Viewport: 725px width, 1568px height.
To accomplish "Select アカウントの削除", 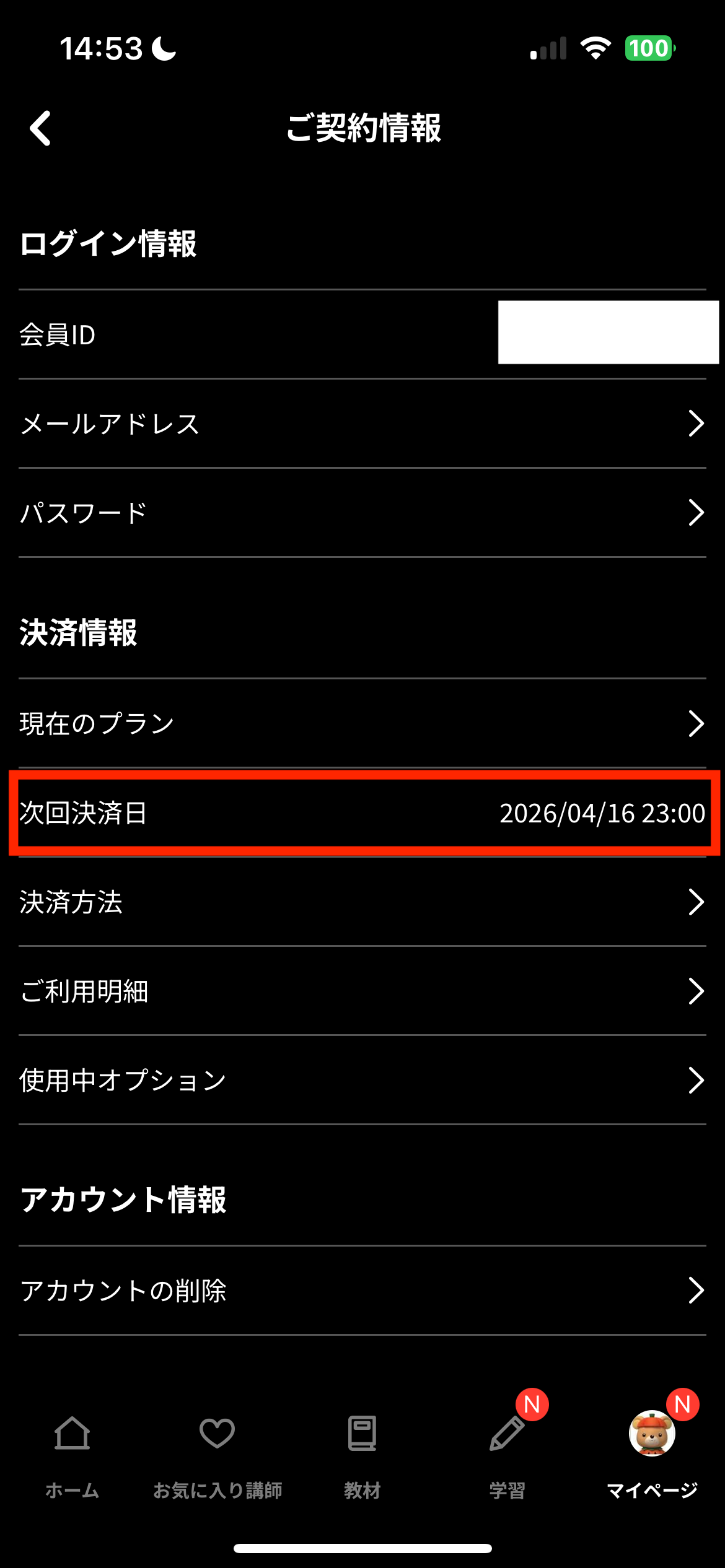I will click(x=362, y=1291).
